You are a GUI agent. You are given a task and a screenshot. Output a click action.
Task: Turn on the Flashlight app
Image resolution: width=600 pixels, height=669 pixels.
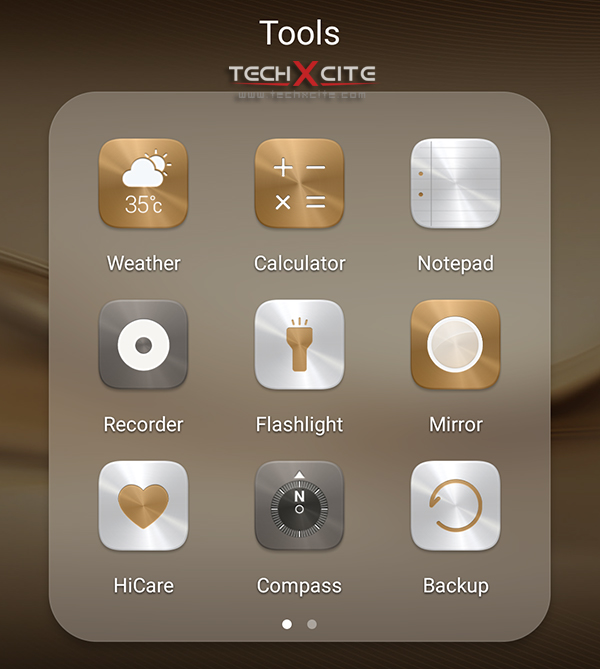coord(299,345)
